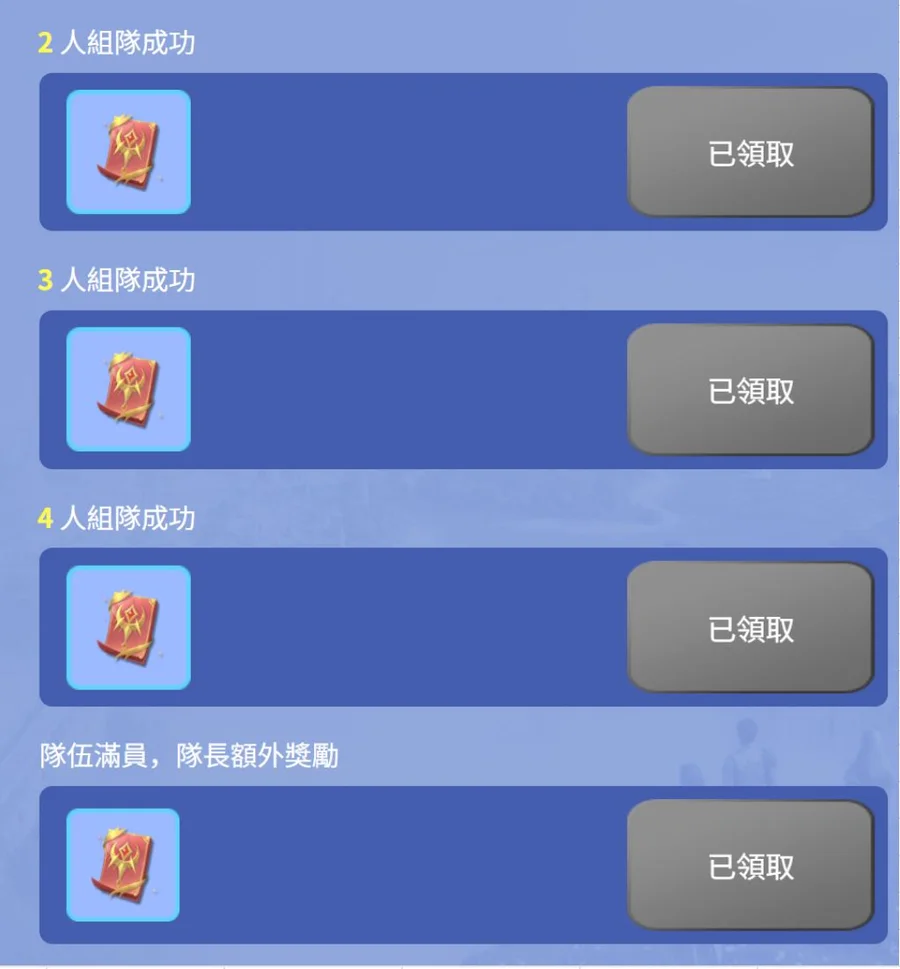Tap 已領取 button for 2人組隊成功
The height and width of the screenshot is (969, 900).
point(750,152)
